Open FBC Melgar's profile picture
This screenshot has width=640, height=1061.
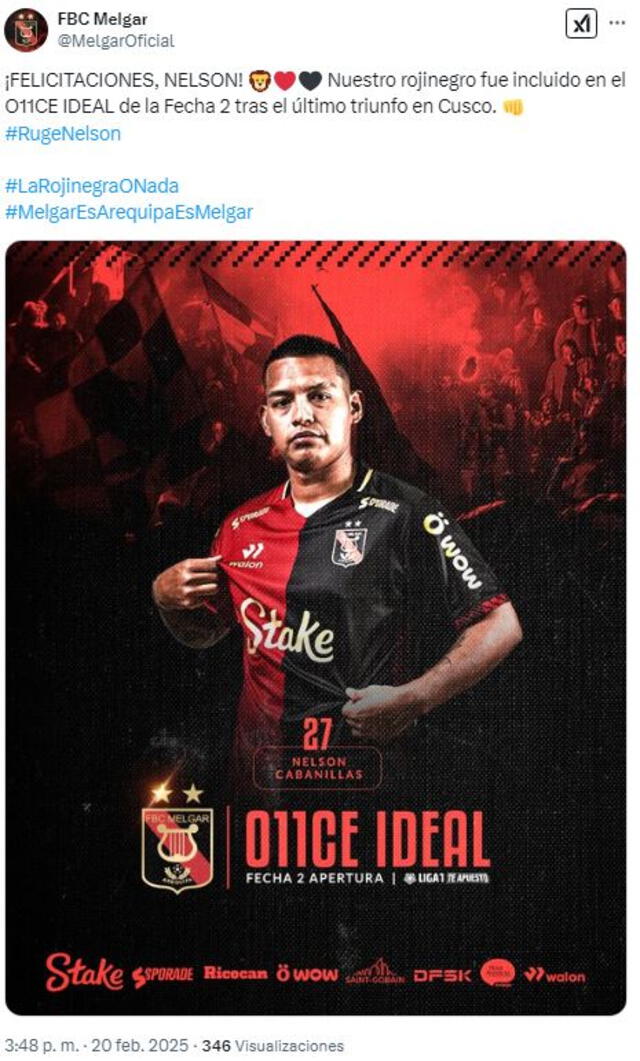[26, 29]
